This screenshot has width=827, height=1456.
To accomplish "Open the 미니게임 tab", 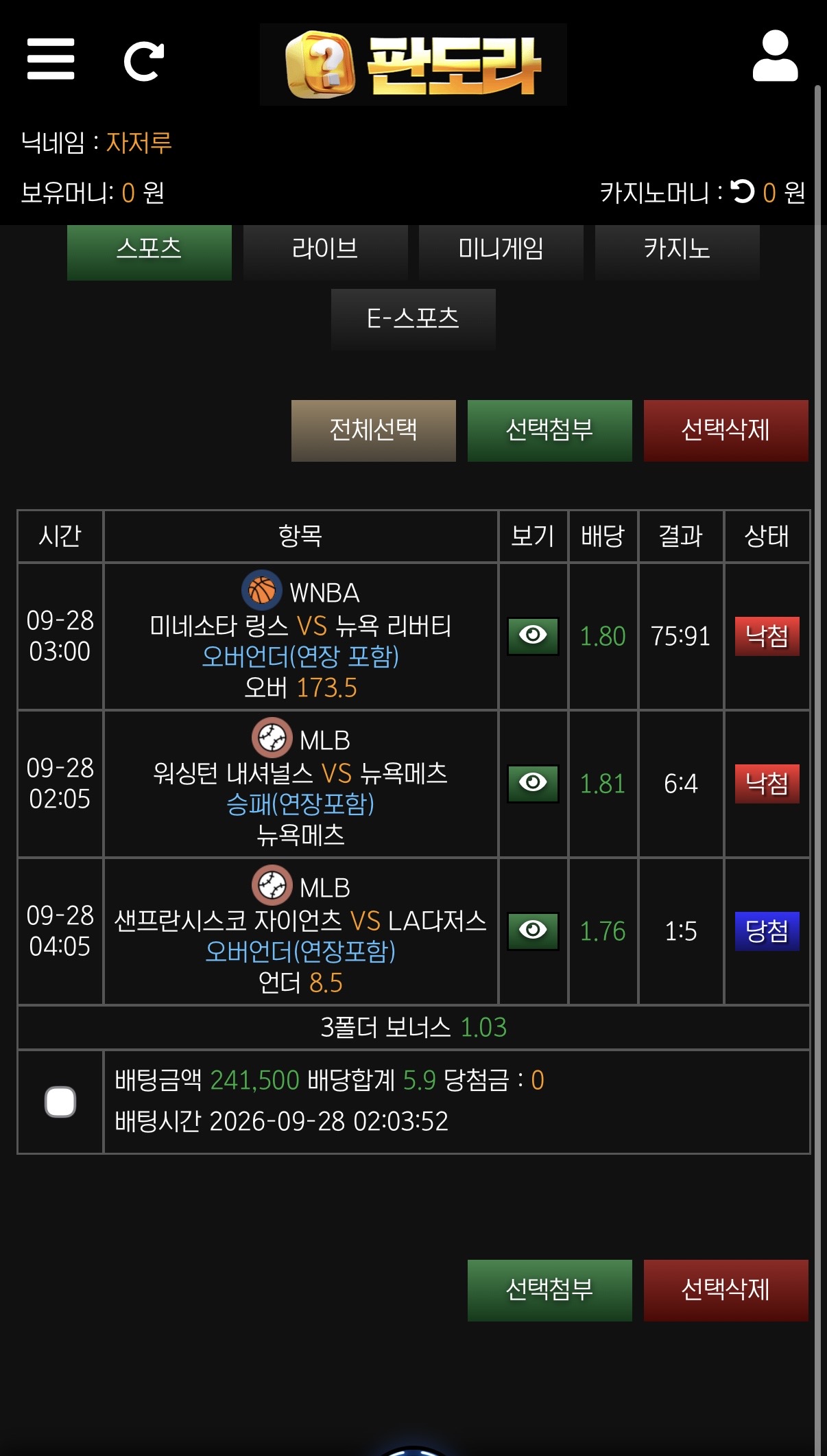I will [x=501, y=253].
